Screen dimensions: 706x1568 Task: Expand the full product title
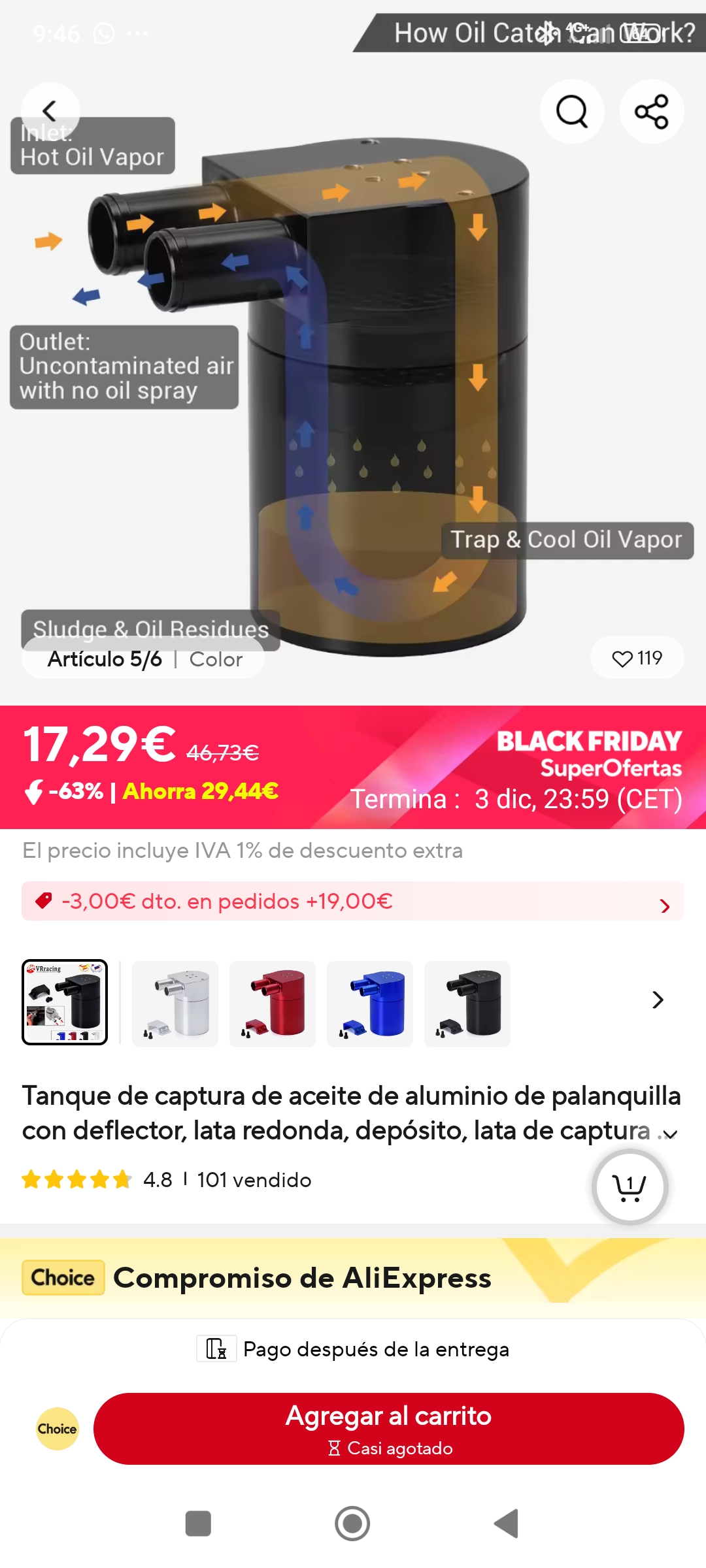[671, 1135]
